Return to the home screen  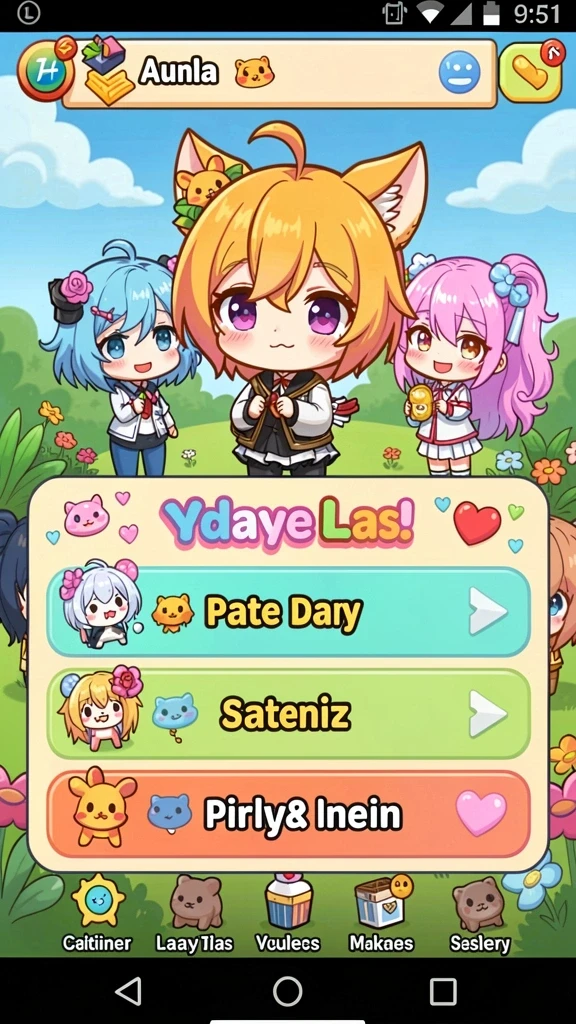pyautogui.click(x=287, y=991)
